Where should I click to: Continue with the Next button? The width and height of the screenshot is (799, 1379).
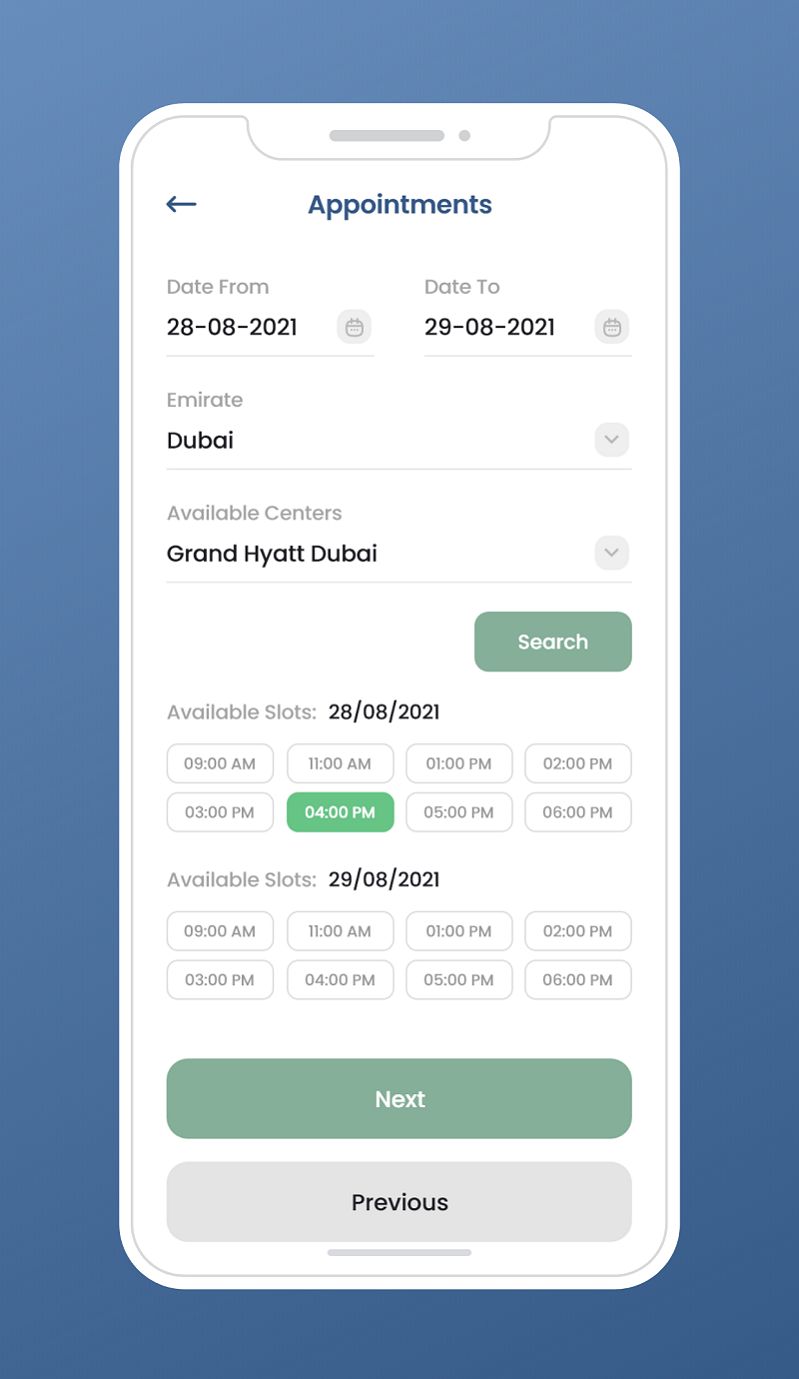(x=399, y=1099)
